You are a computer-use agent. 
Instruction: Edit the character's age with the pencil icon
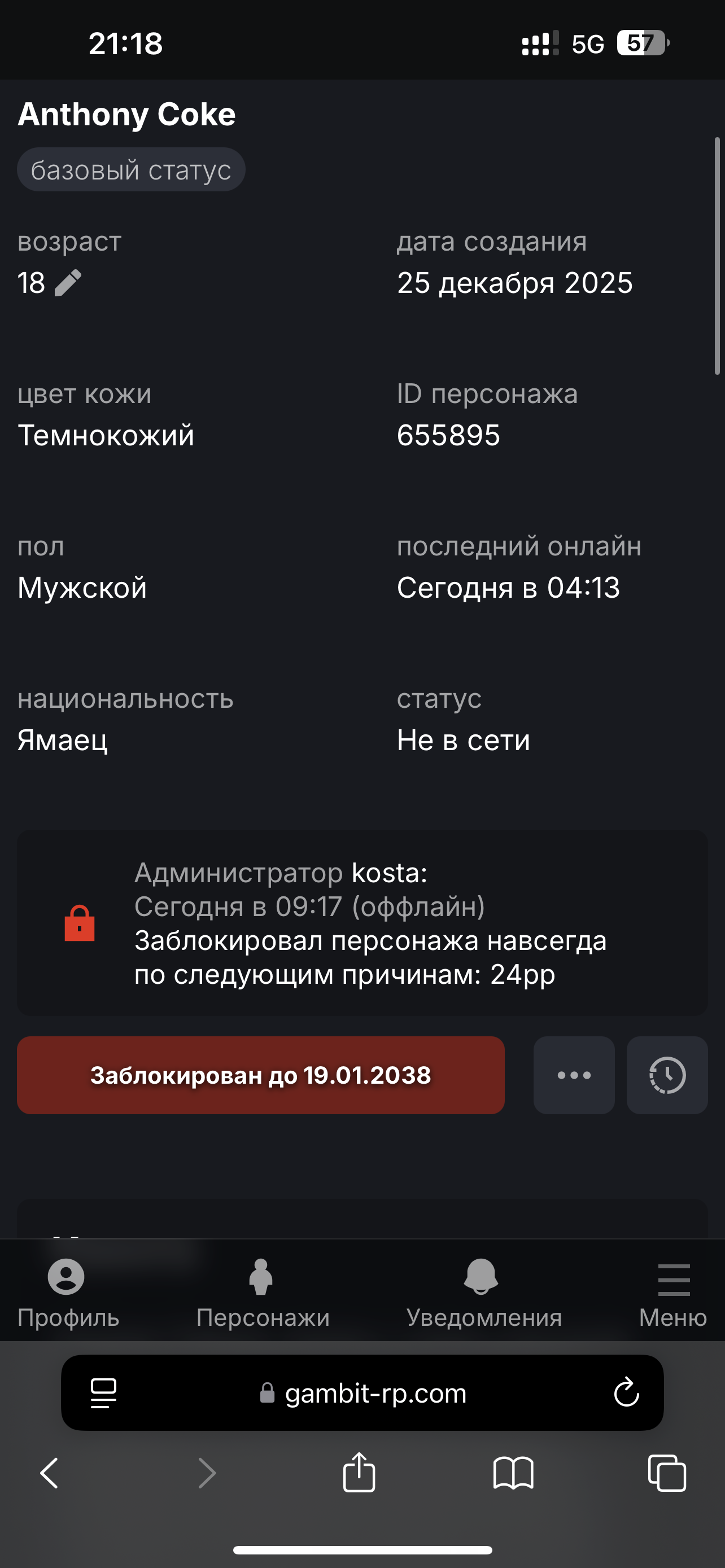(68, 283)
